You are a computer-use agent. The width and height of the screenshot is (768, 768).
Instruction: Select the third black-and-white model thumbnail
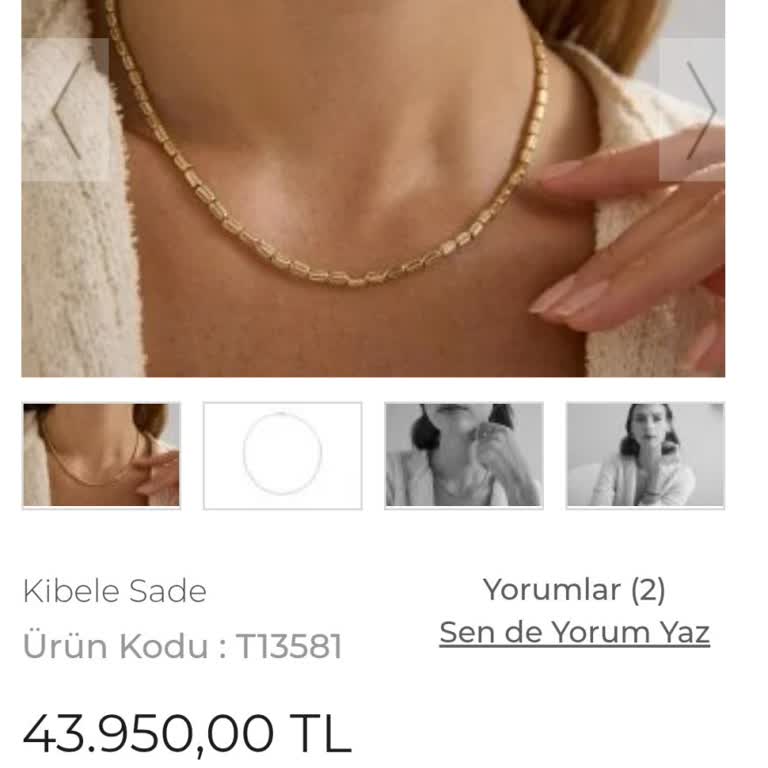[x=464, y=455]
